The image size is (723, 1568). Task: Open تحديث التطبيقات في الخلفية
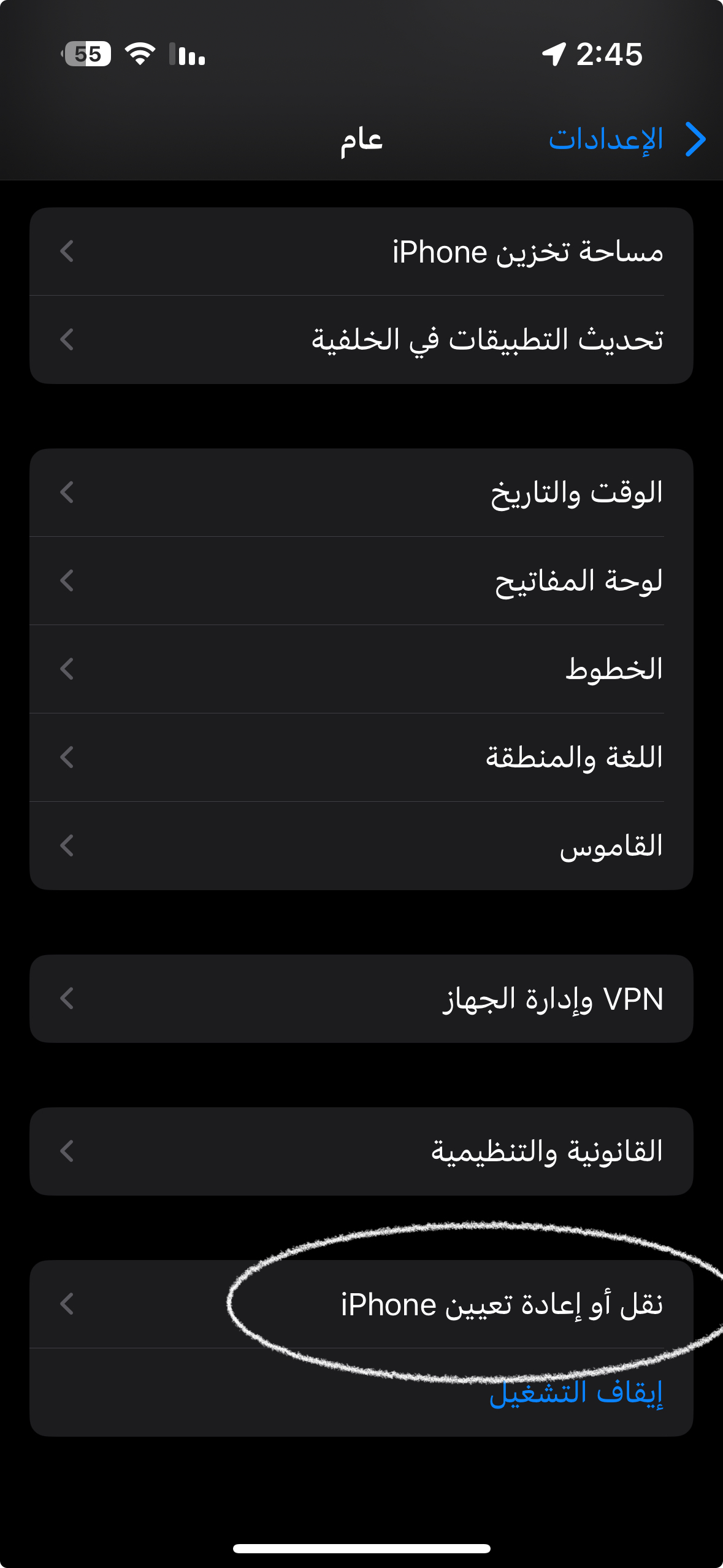coord(361,340)
